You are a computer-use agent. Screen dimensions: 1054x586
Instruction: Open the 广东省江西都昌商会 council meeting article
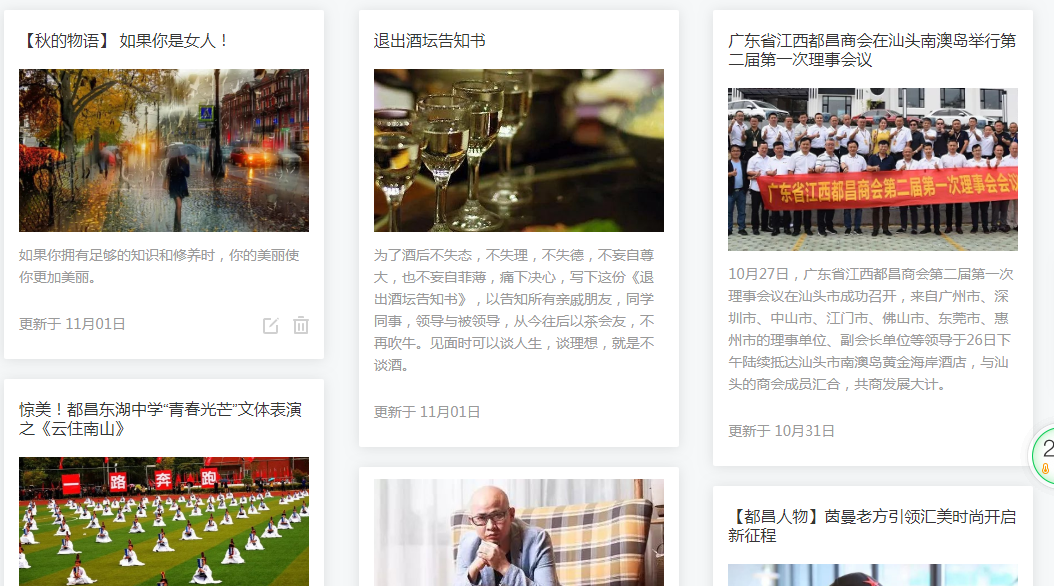coord(871,50)
